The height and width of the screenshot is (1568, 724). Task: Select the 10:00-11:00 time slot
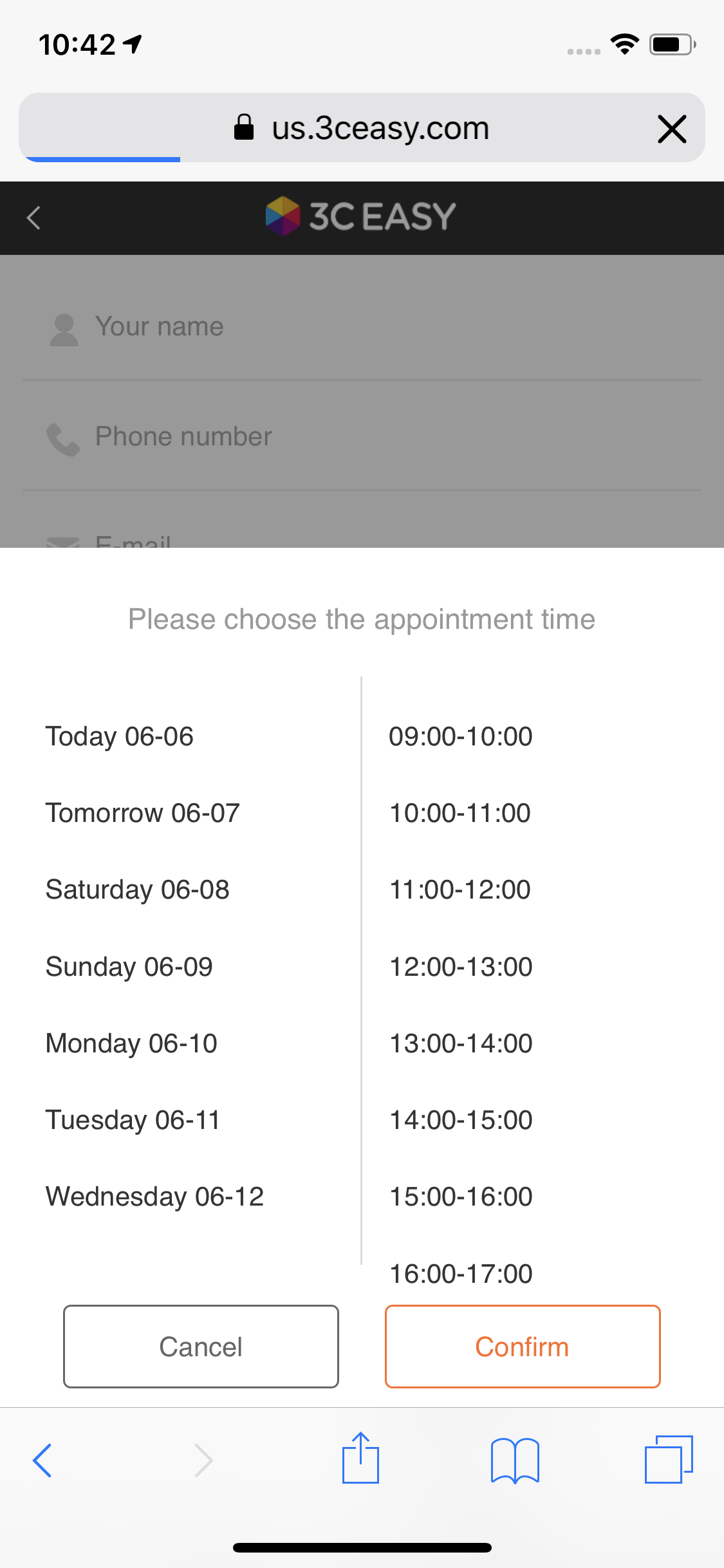[x=460, y=813]
